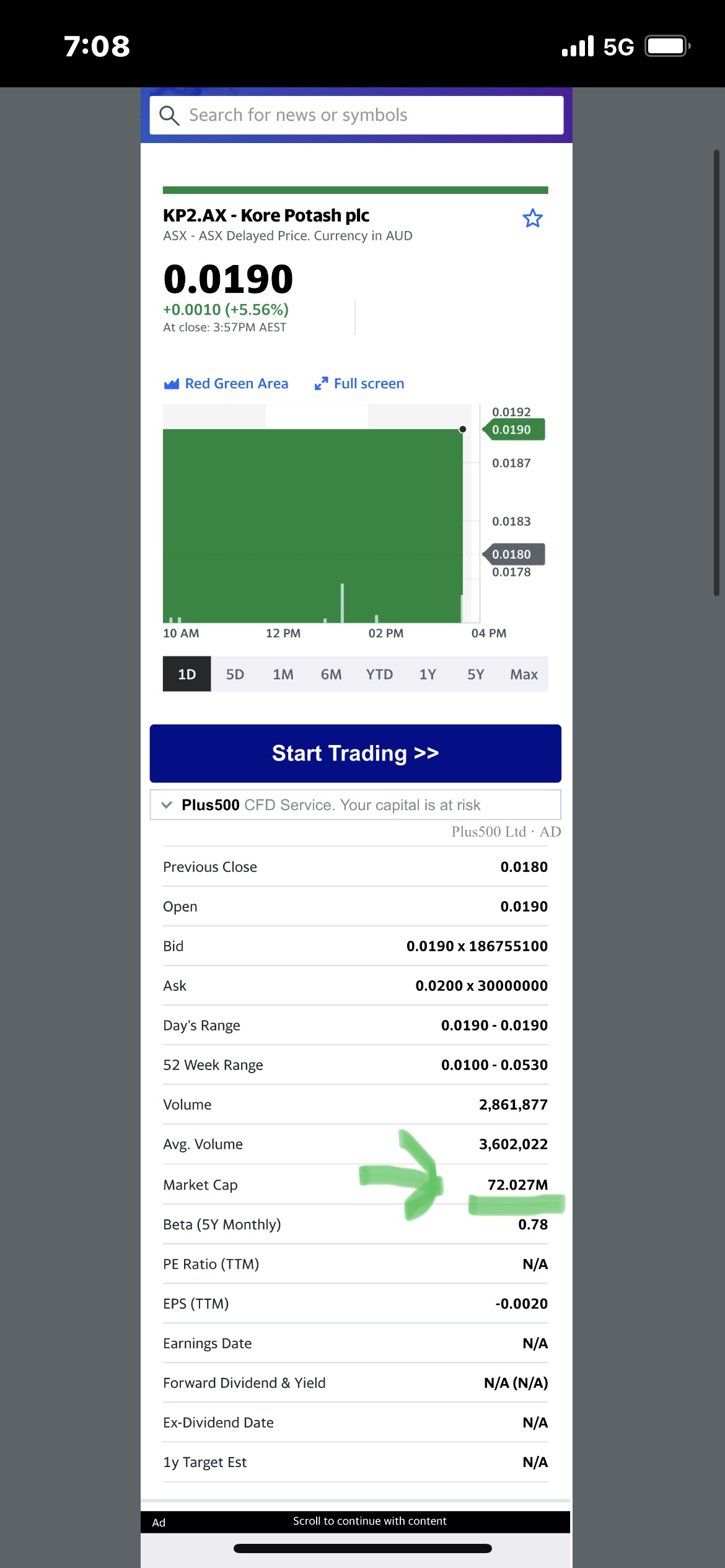Open the chart in Full screen
The image size is (725, 1568).
click(359, 383)
